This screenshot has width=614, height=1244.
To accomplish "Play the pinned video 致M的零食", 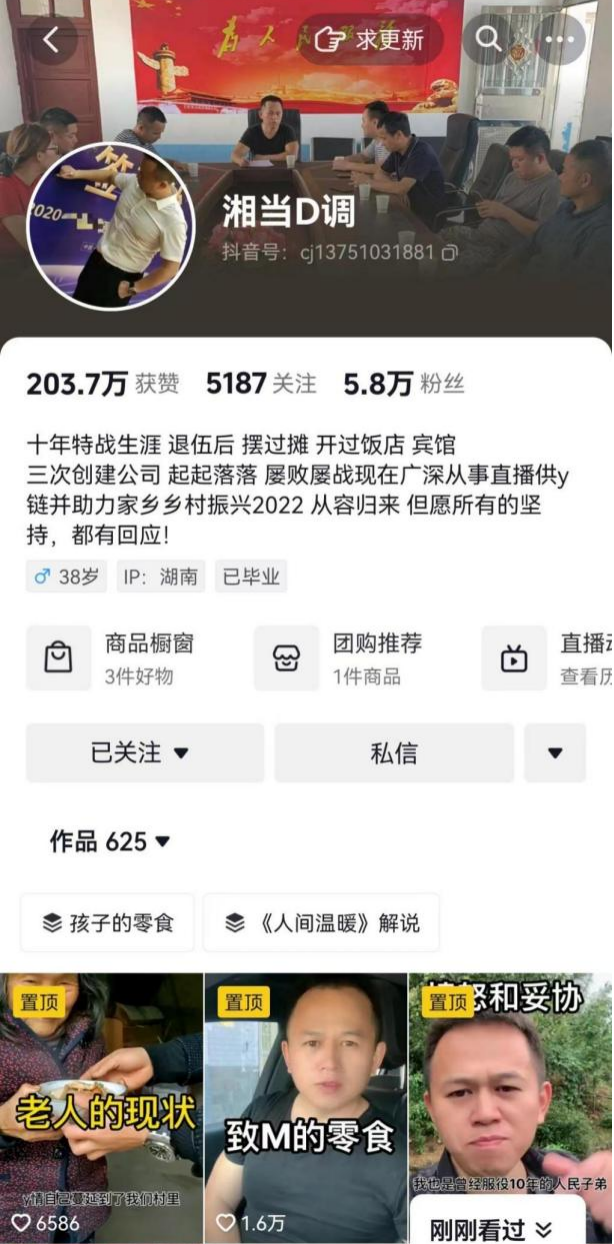I will click(x=306, y=1100).
